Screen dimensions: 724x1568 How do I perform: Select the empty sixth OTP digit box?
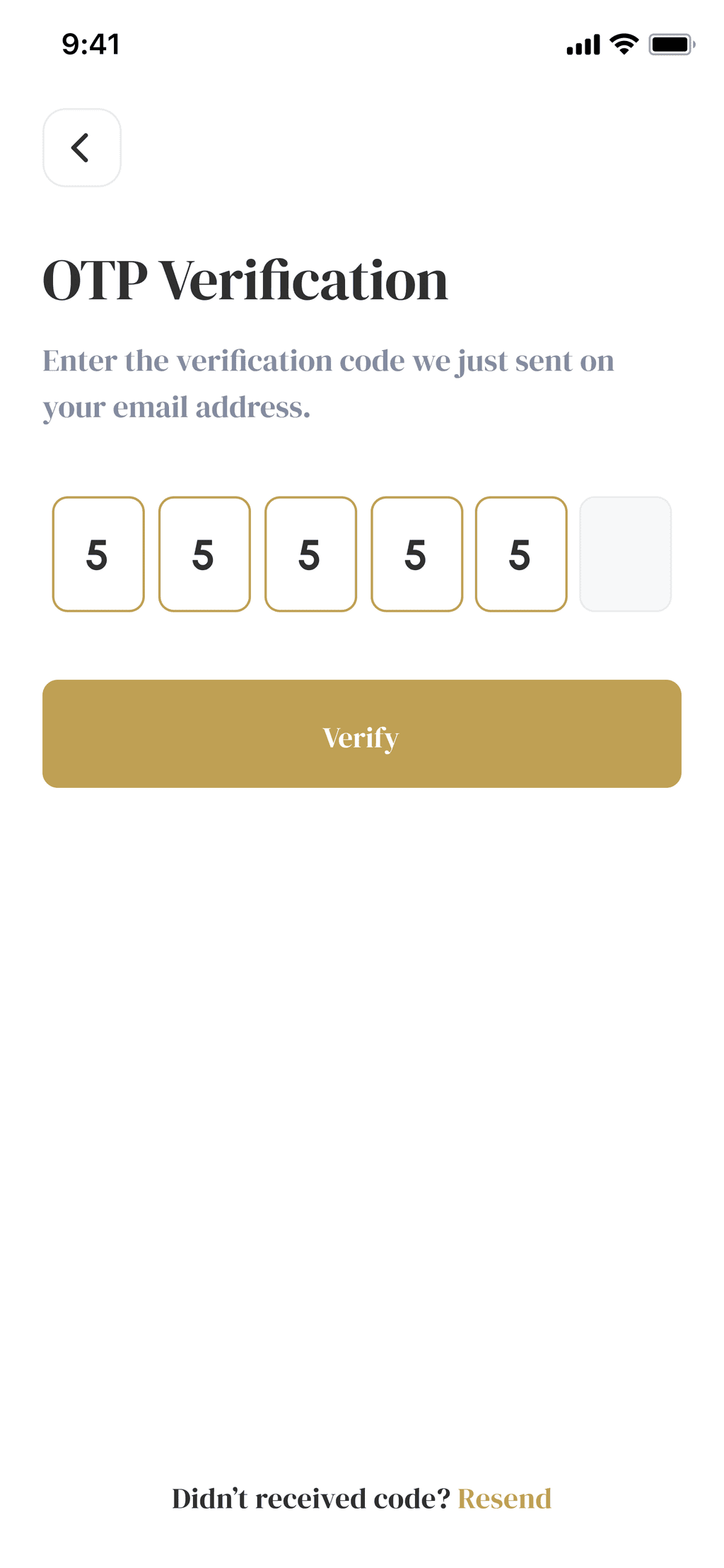click(x=625, y=554)
